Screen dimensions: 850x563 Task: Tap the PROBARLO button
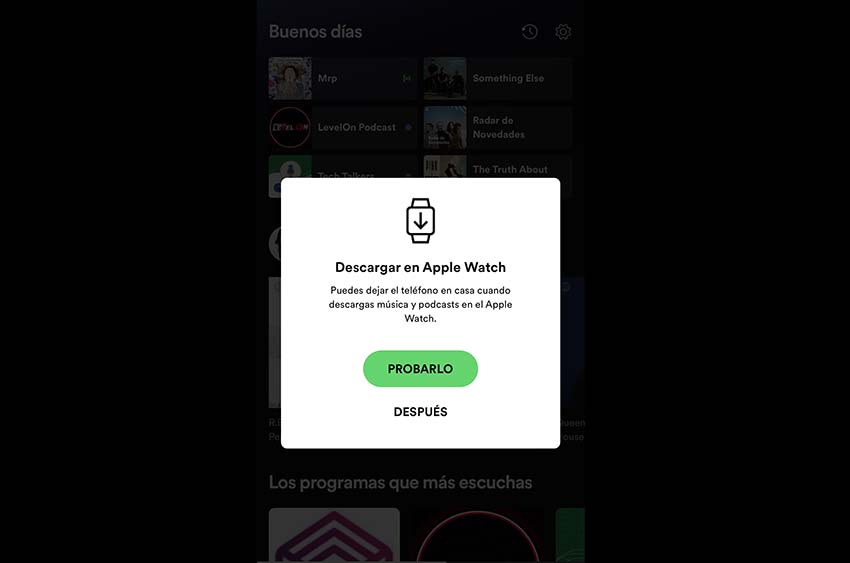point(420,369)
